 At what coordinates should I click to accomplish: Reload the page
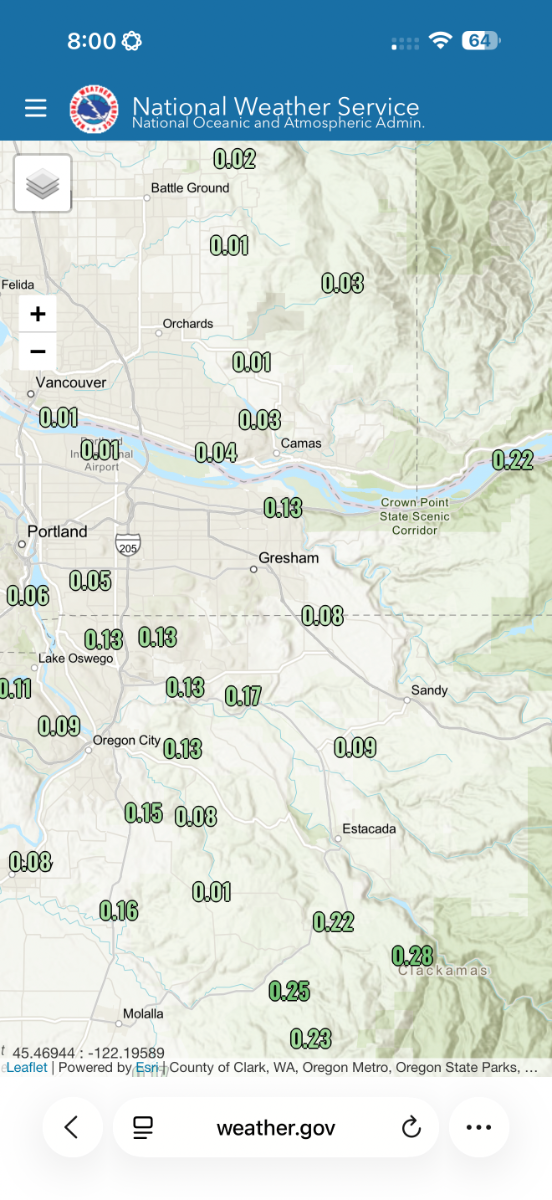pyautogui.click(x=410, y=1128)
